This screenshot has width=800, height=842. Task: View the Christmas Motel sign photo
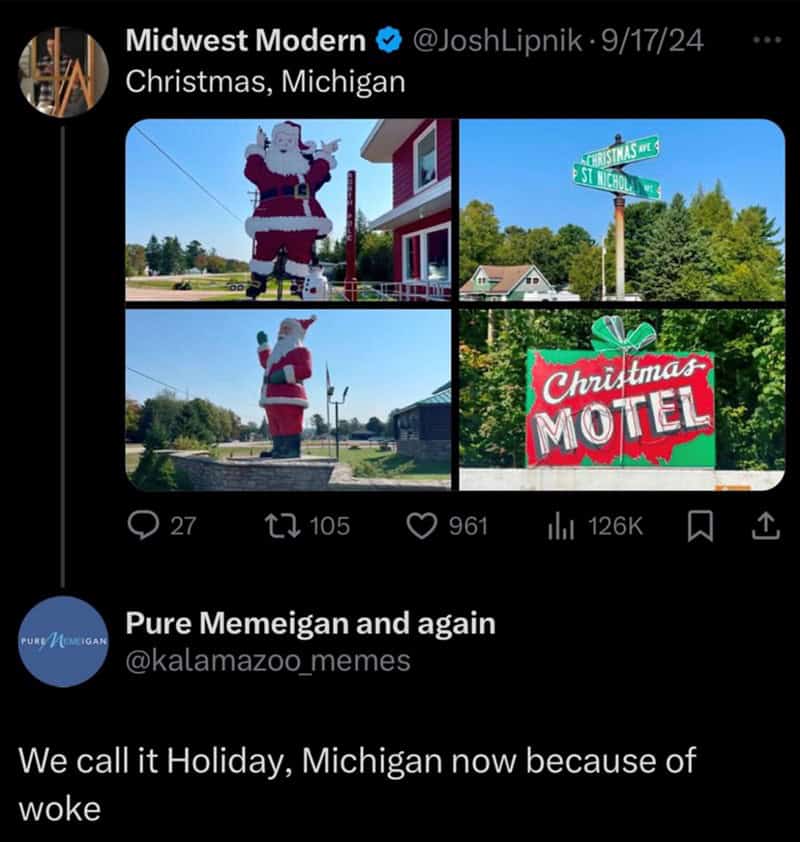coord(621,399)
